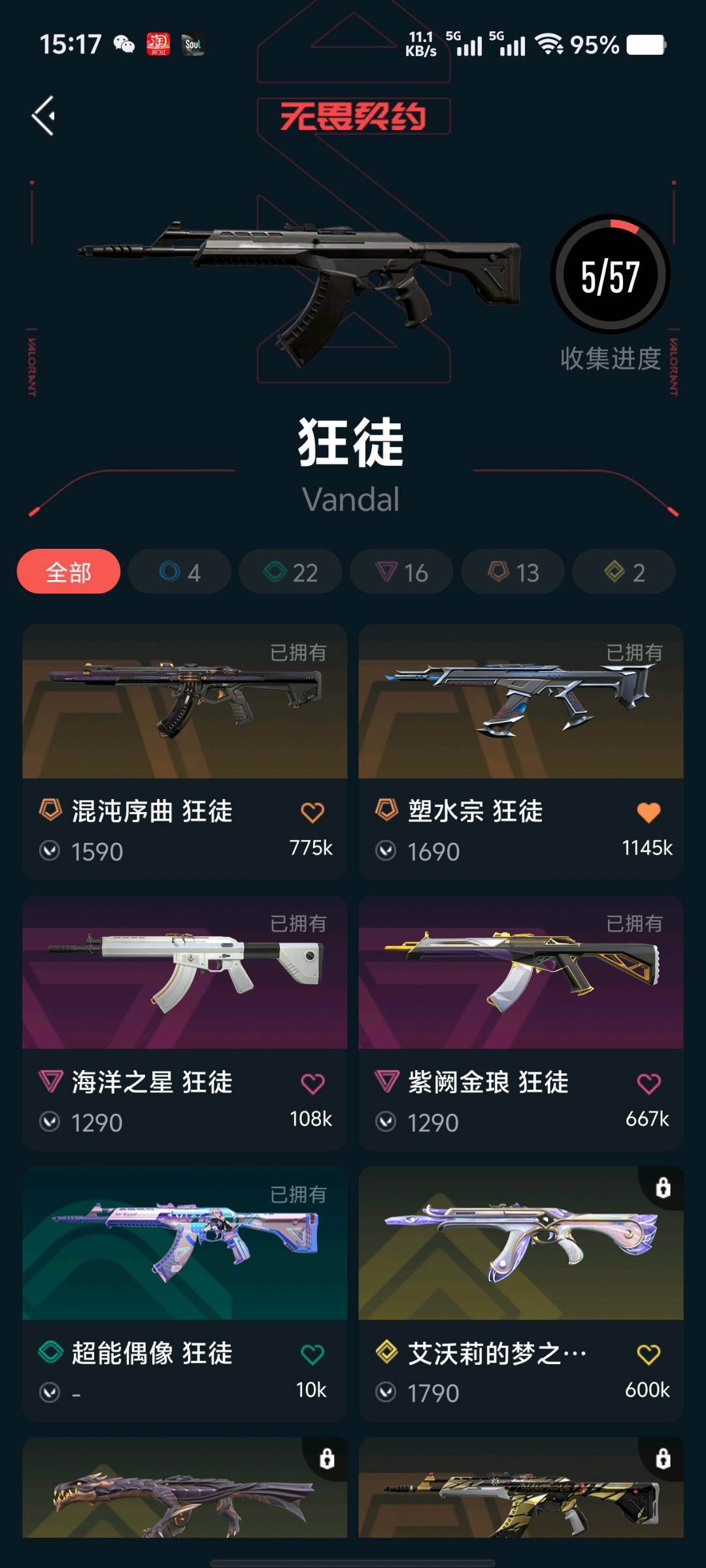This screenshot has width=706, height=1568.
Task: Go back using the top-left arrow
Action: [x=44, y=116]
